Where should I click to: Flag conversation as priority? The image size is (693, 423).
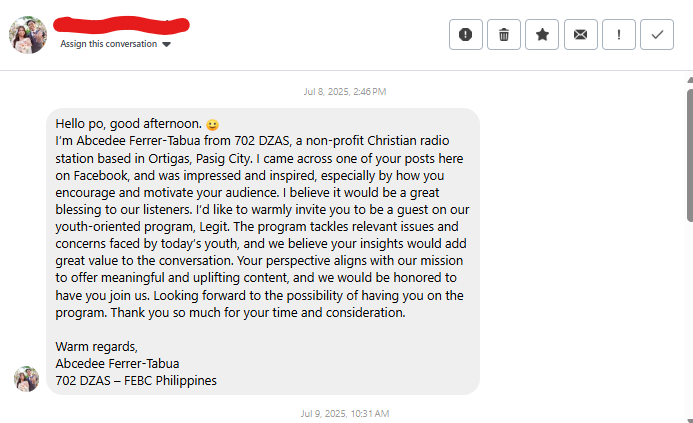pos(619,35)
